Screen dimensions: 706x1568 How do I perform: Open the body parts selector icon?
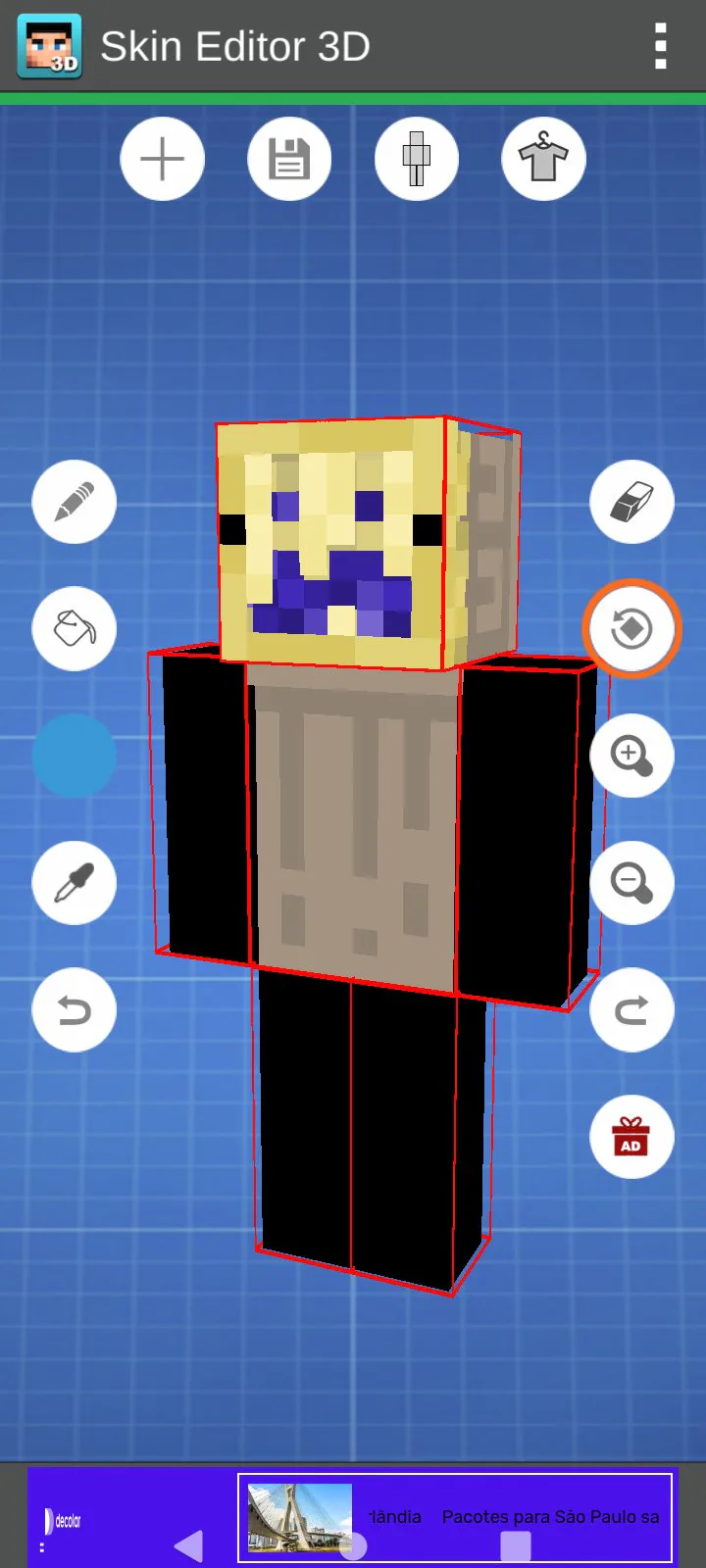point(417,159)
